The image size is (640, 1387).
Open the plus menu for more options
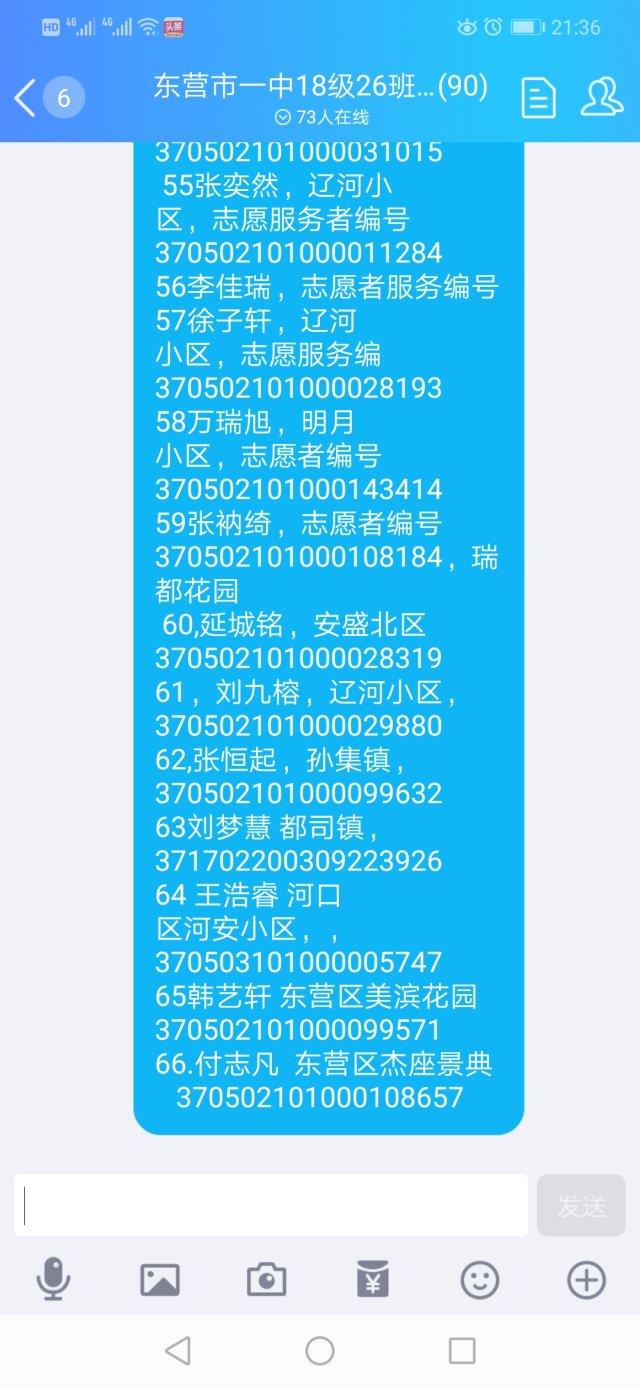(586, 1279)
